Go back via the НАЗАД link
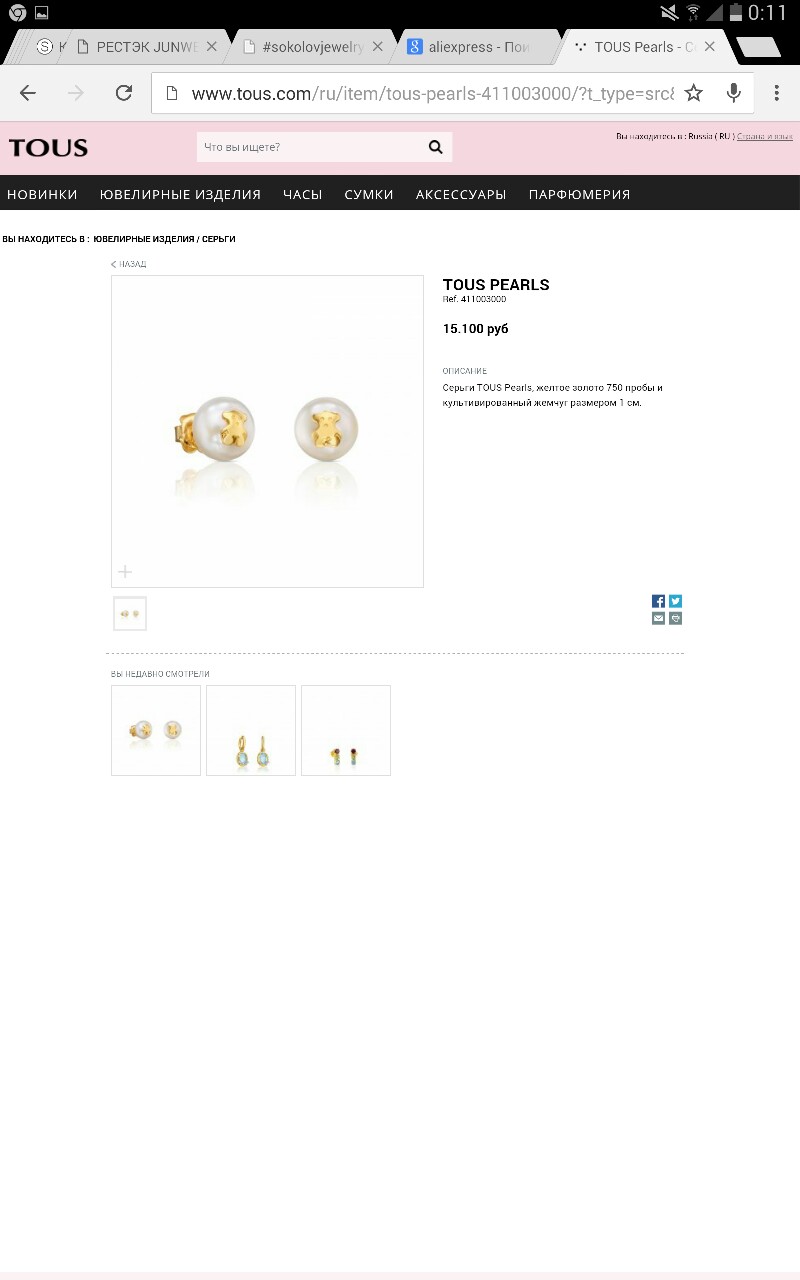This screenshot has height=1280, width=800. pos(129,264)
